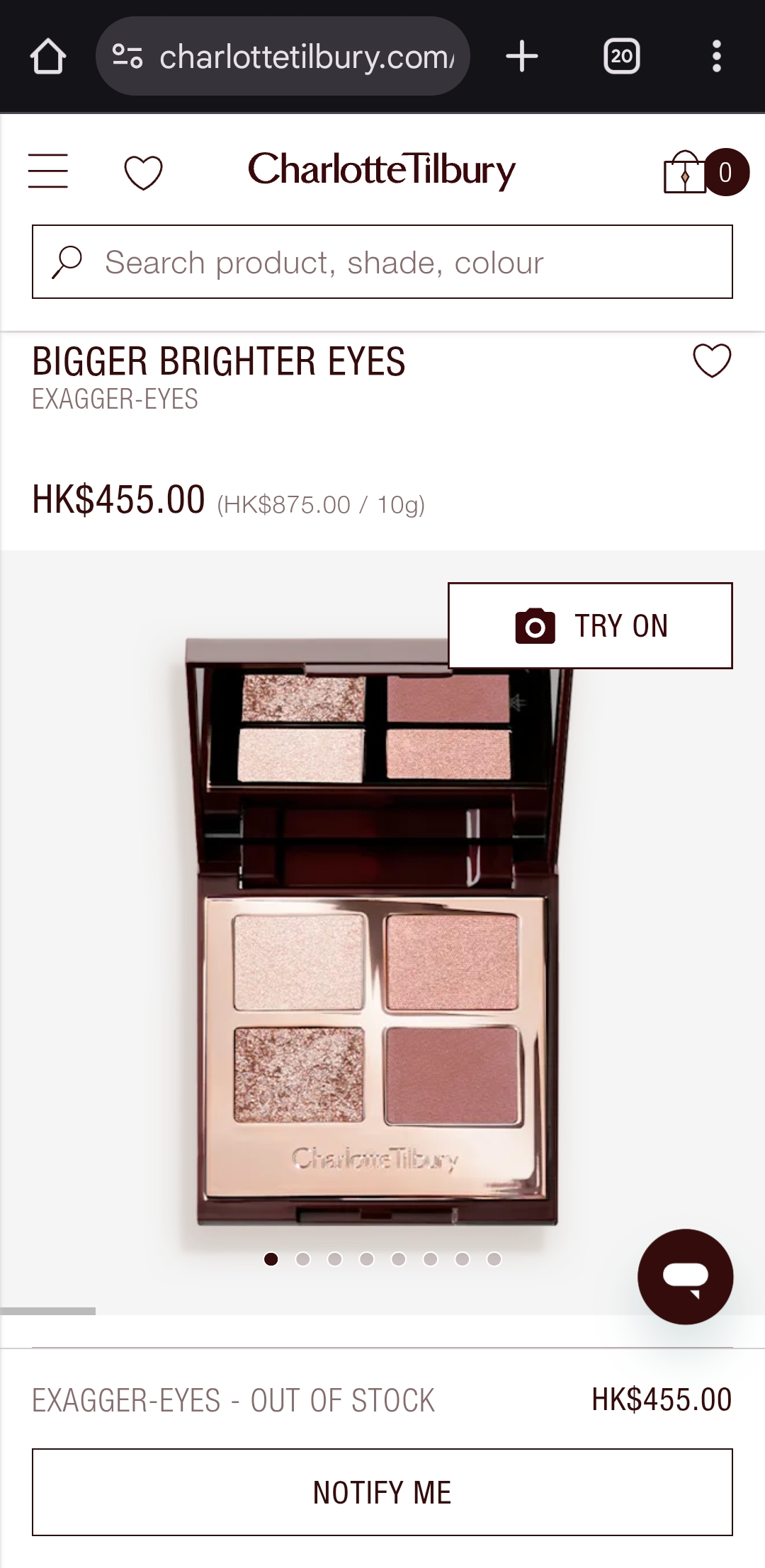Add Bigger Brighter Eyes to wishlist

coord(711,360)
